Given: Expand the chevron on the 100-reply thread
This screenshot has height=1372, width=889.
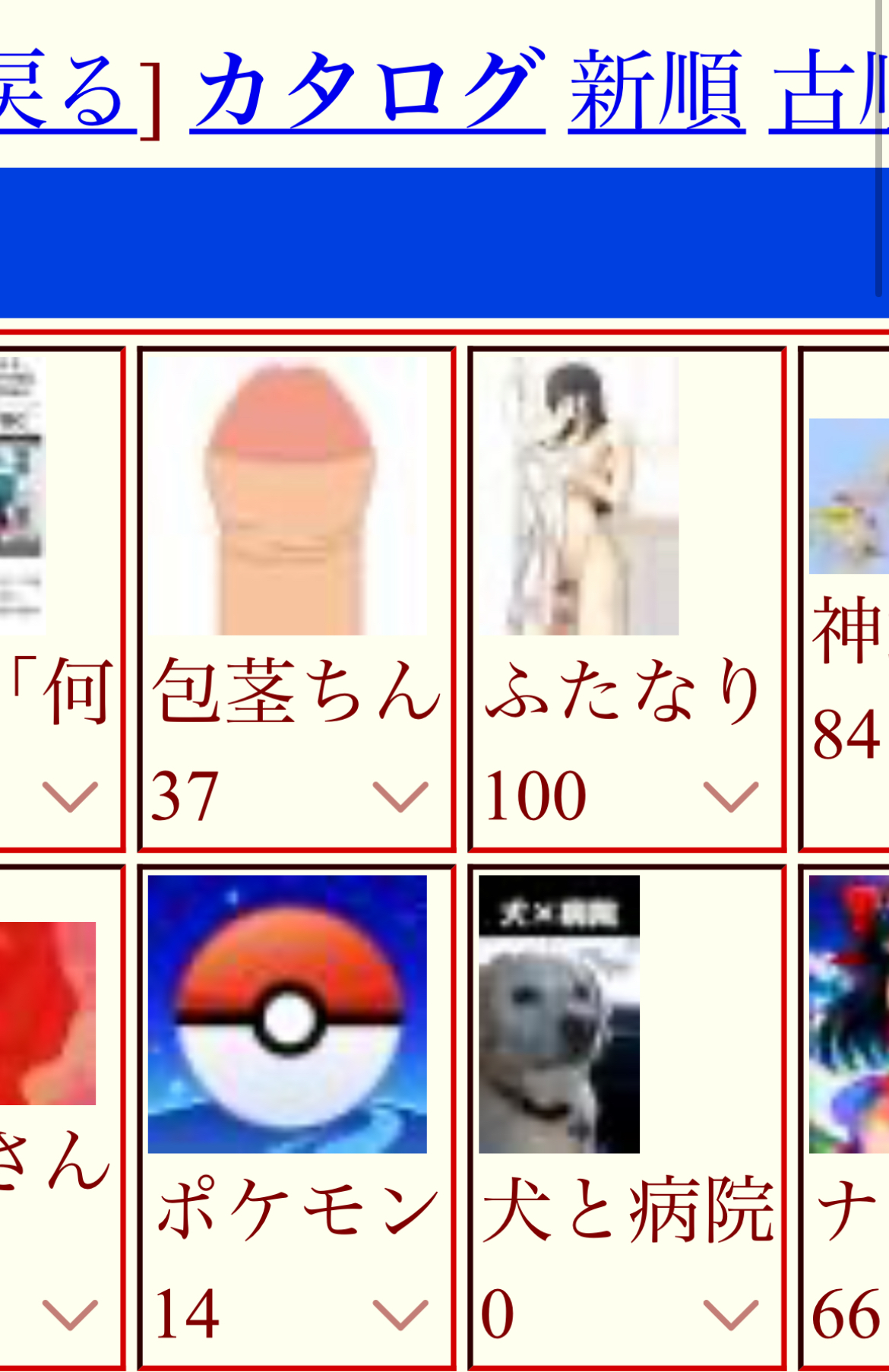Looking at the screenshot, I should point(730,796).
